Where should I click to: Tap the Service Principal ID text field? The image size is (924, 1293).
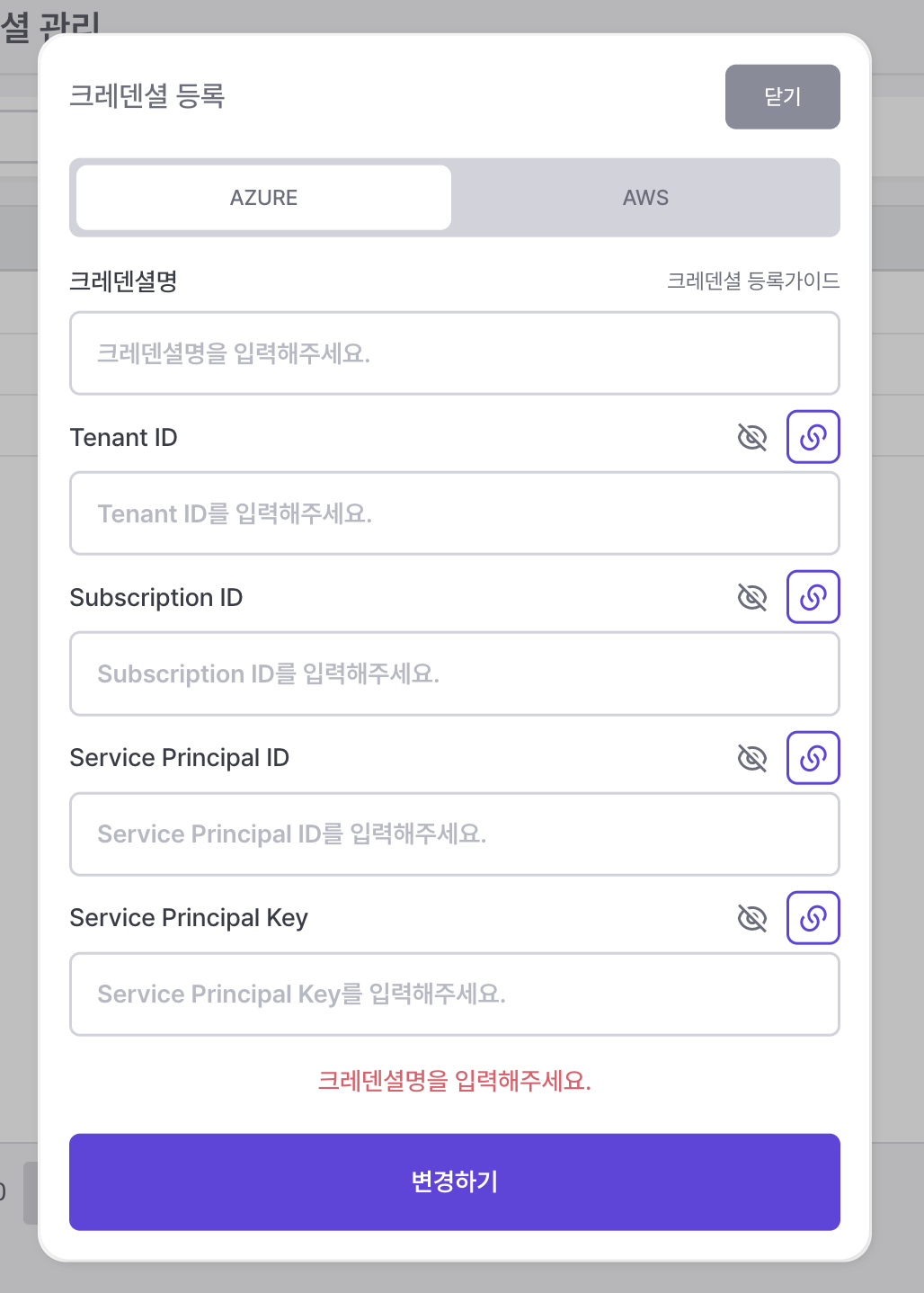click(454, 834)
